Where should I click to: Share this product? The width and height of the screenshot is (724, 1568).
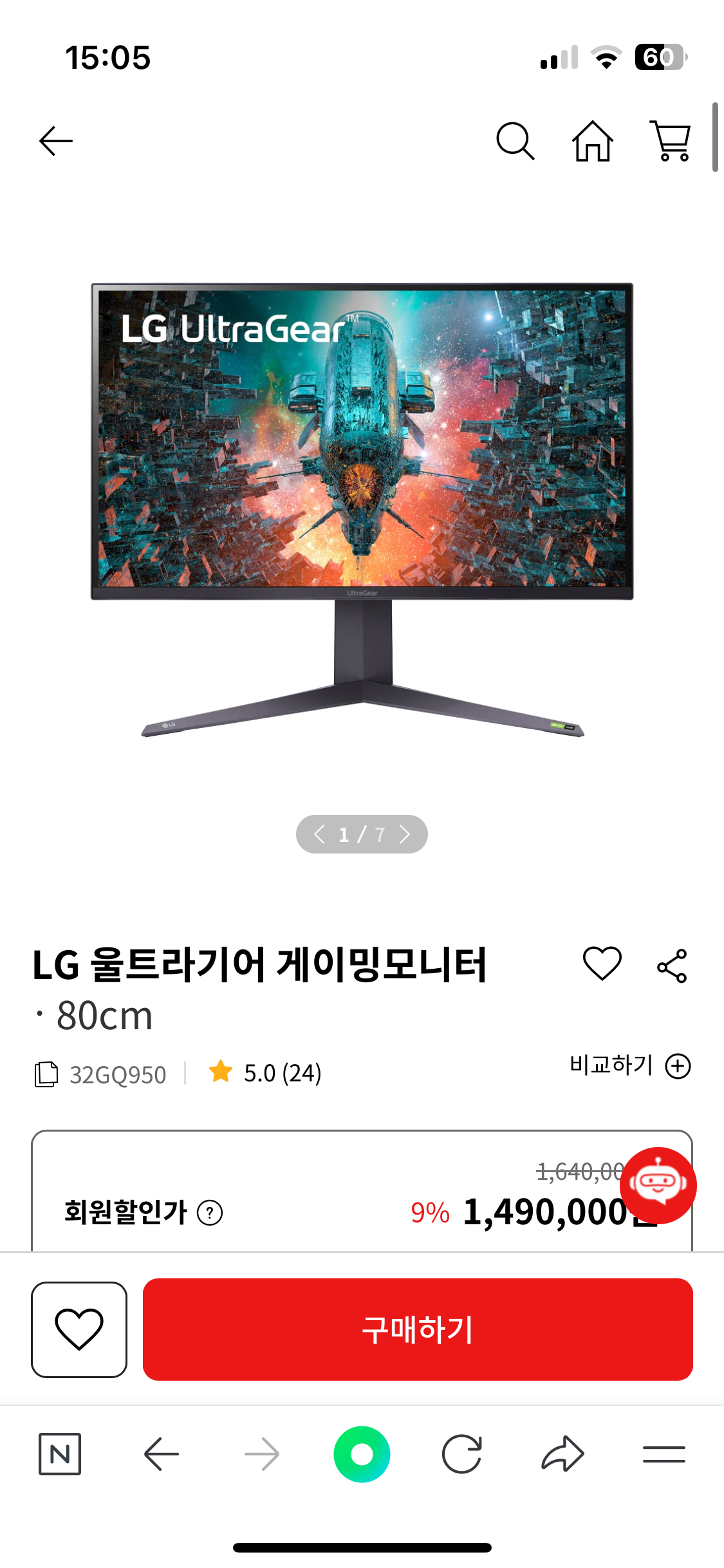[672, 966]
